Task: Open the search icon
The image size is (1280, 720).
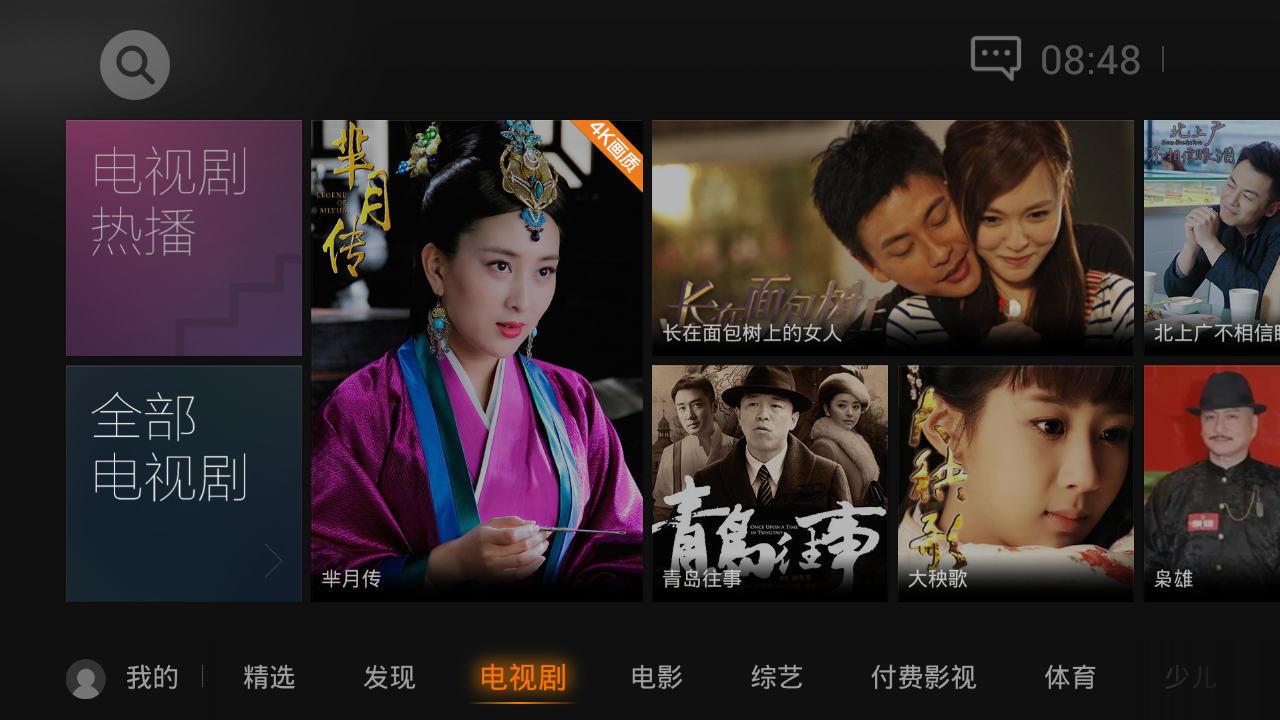Action: point(135,65)
